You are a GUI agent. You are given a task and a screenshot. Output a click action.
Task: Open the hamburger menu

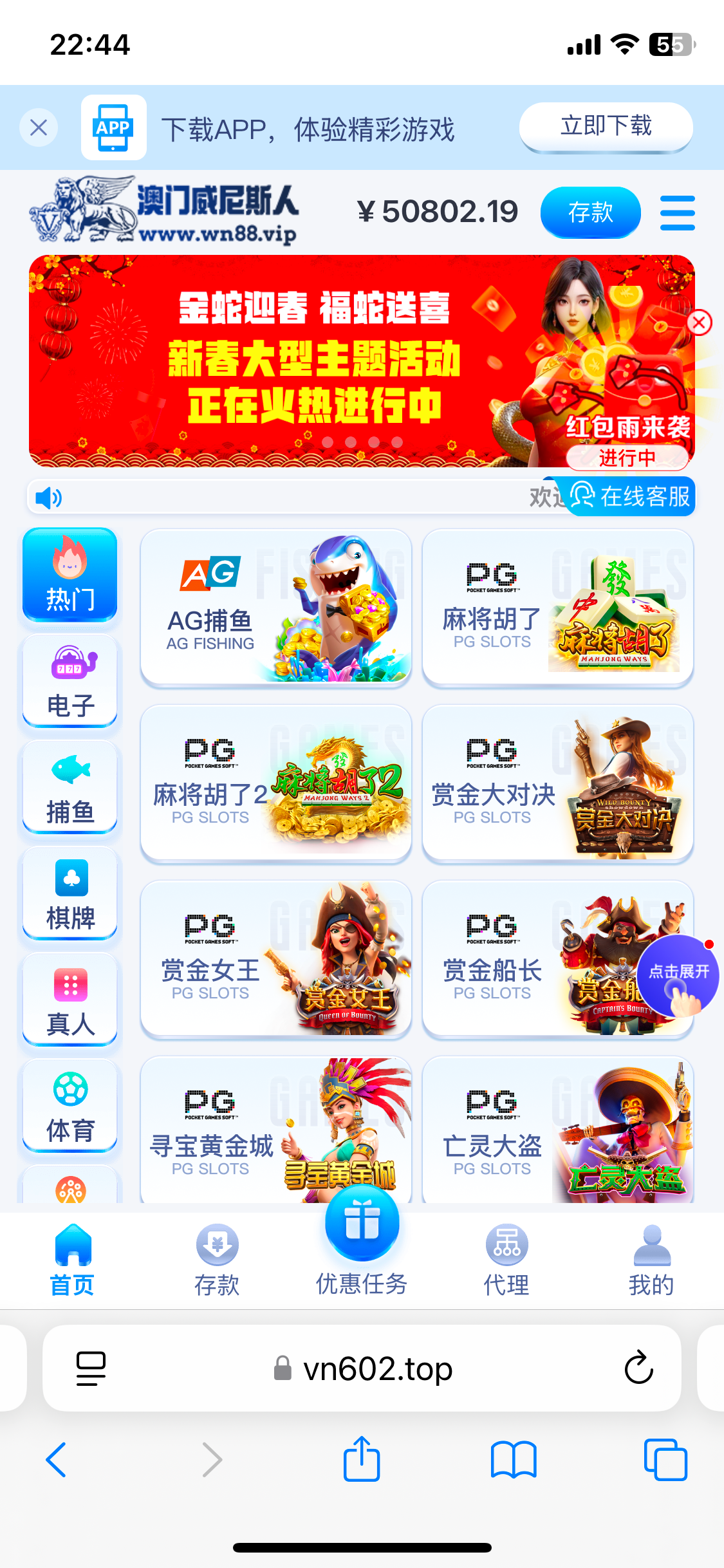(x=677, y=212)
